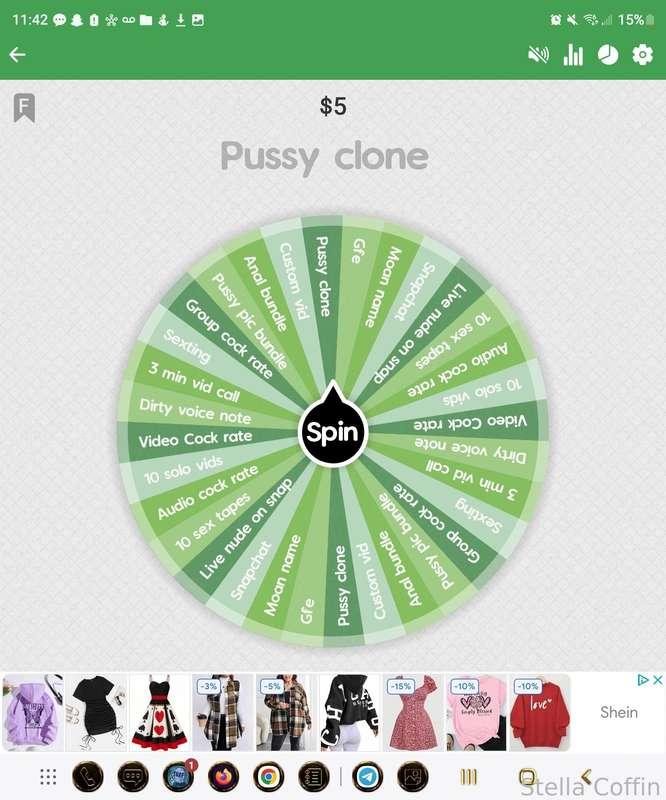The width and height of the screenshot is (666, 800).
Task: Open the settings gear
Action: [x=643, y=55]
